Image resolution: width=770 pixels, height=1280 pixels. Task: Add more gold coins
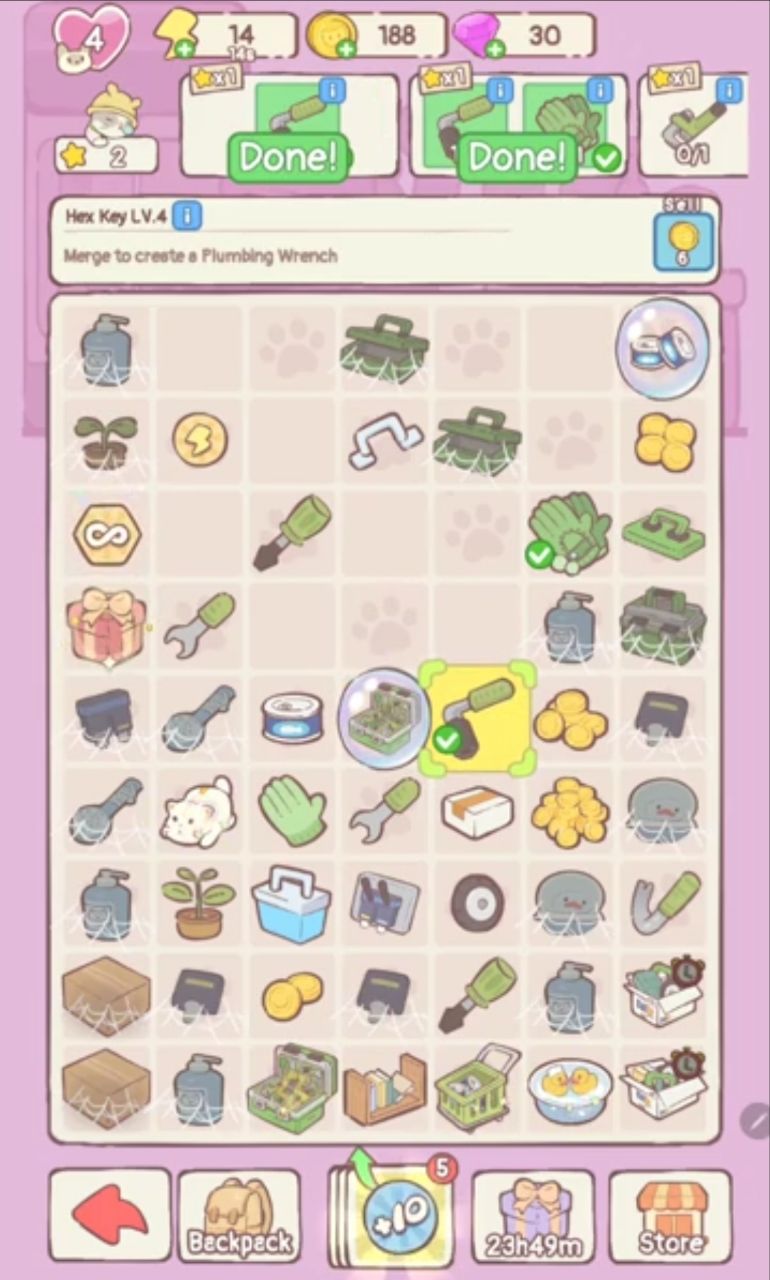click(x=346, y=49)
